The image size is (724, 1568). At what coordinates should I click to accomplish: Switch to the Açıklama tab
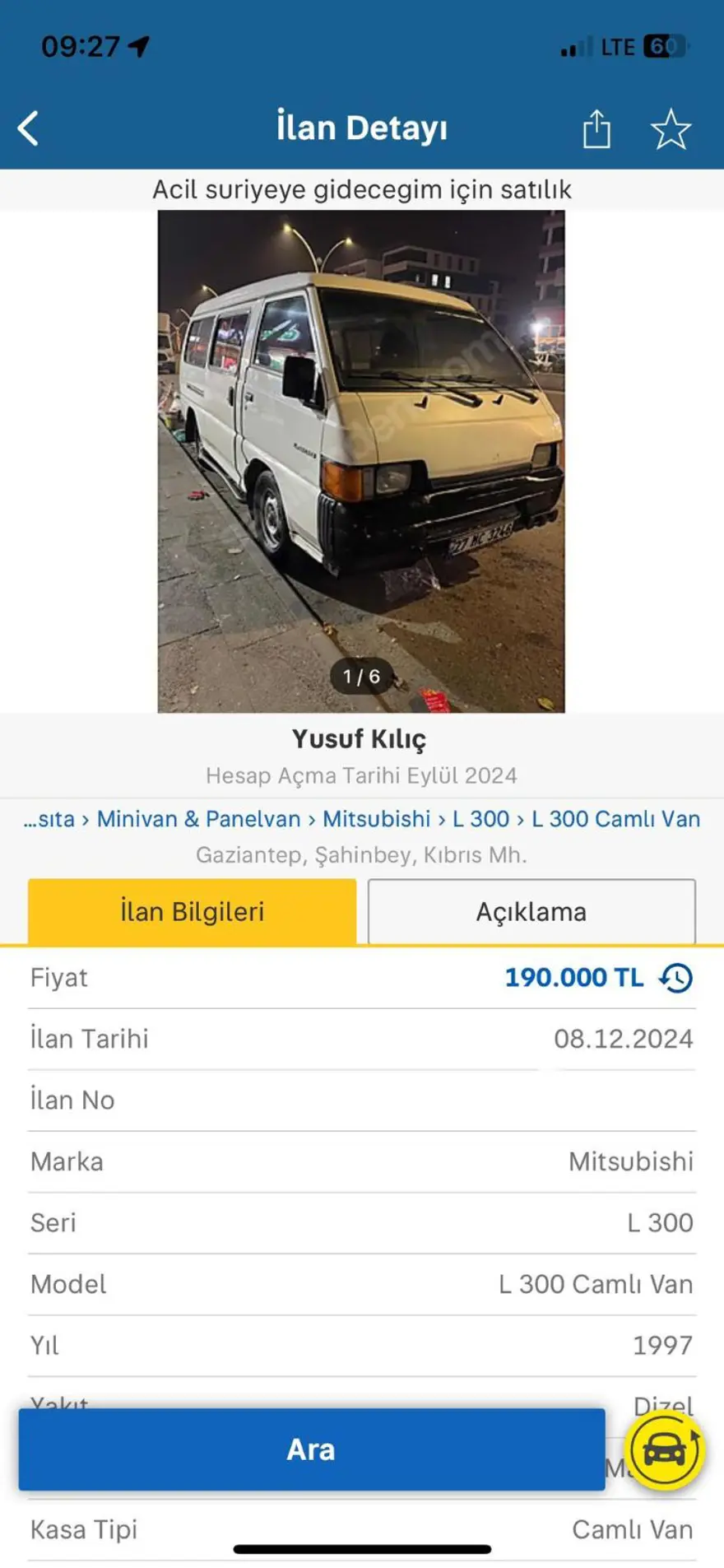[532, 911]
